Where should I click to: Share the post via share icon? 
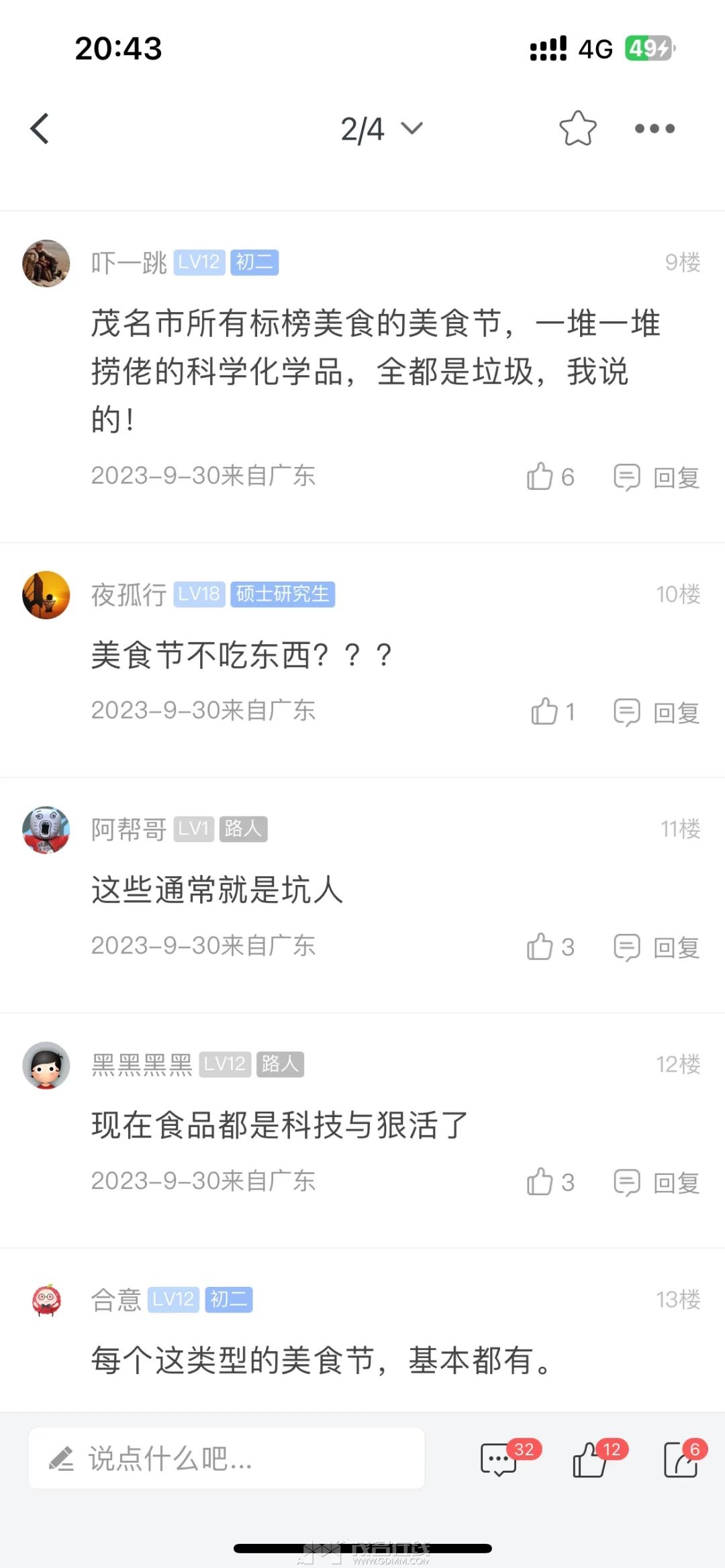681,1459
